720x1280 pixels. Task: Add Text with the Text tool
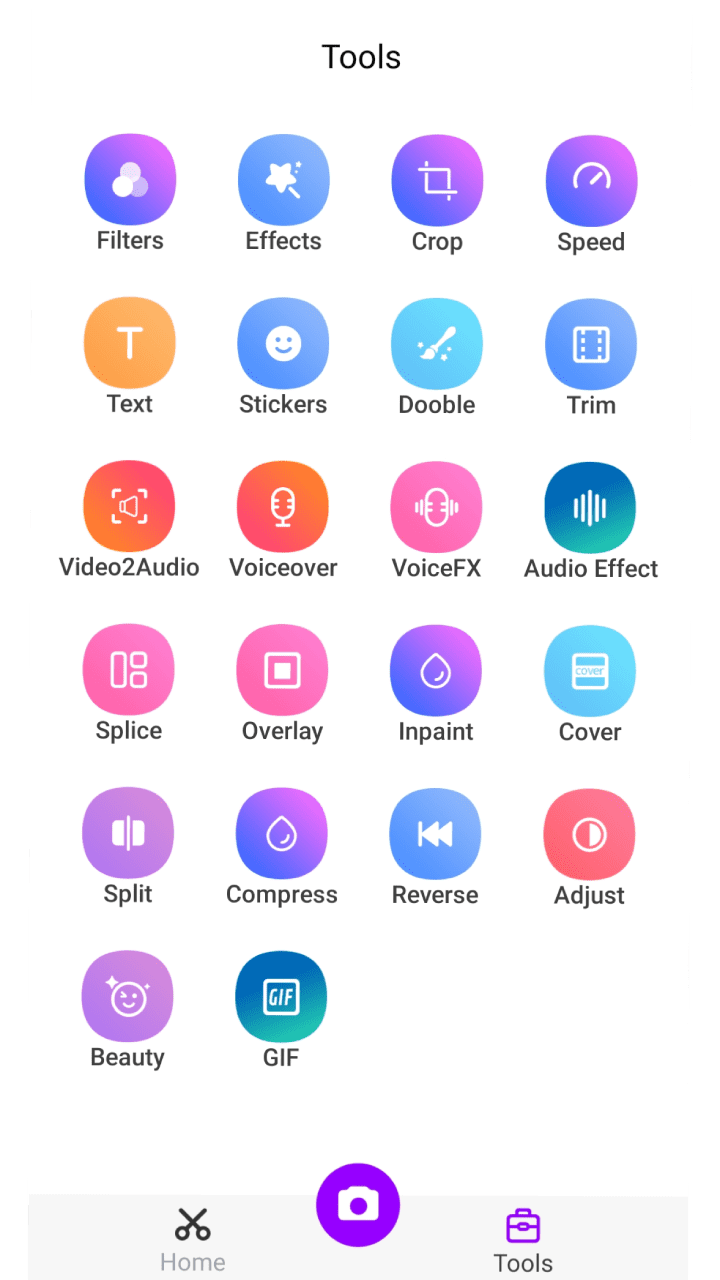click(x=130, y=344)
